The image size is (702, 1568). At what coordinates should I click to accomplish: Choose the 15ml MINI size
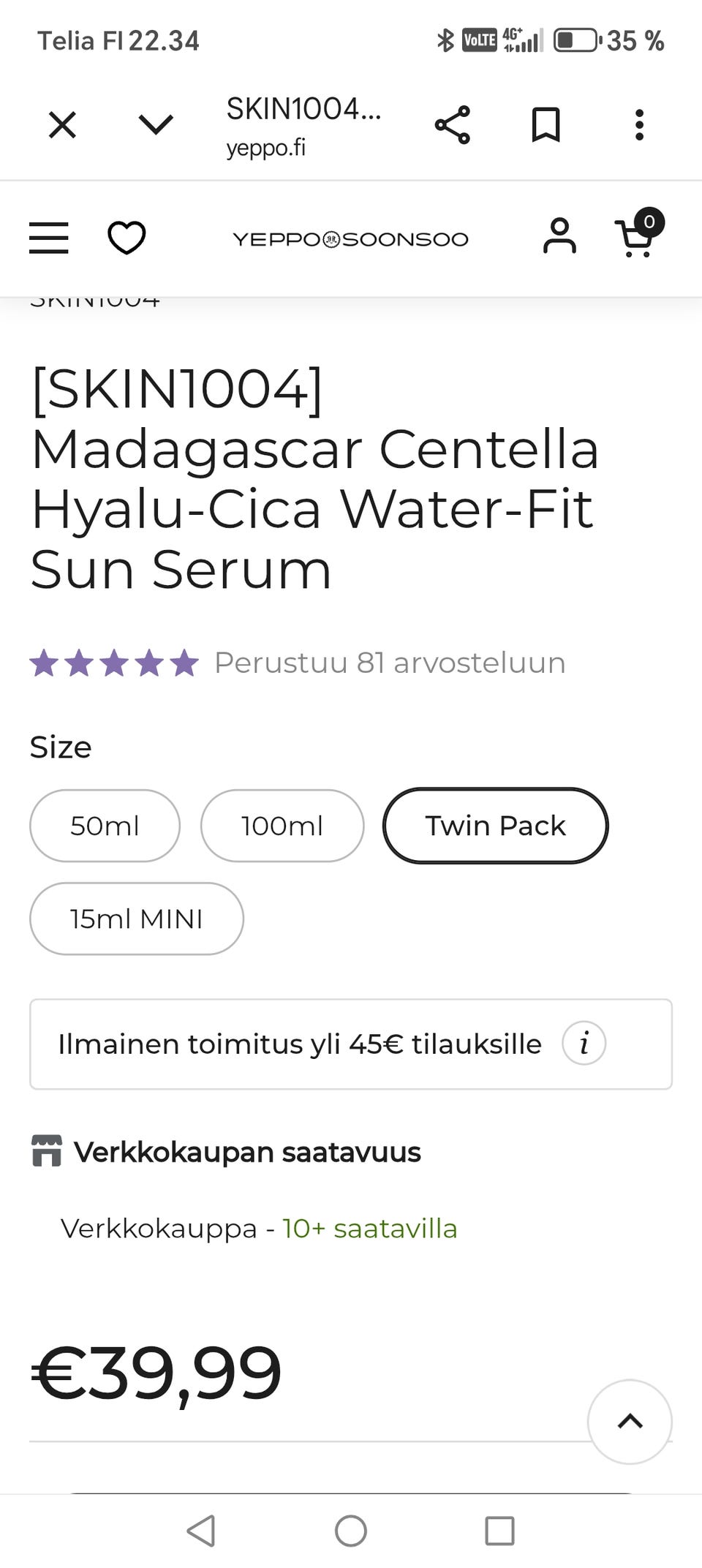[x=136, y=919]
